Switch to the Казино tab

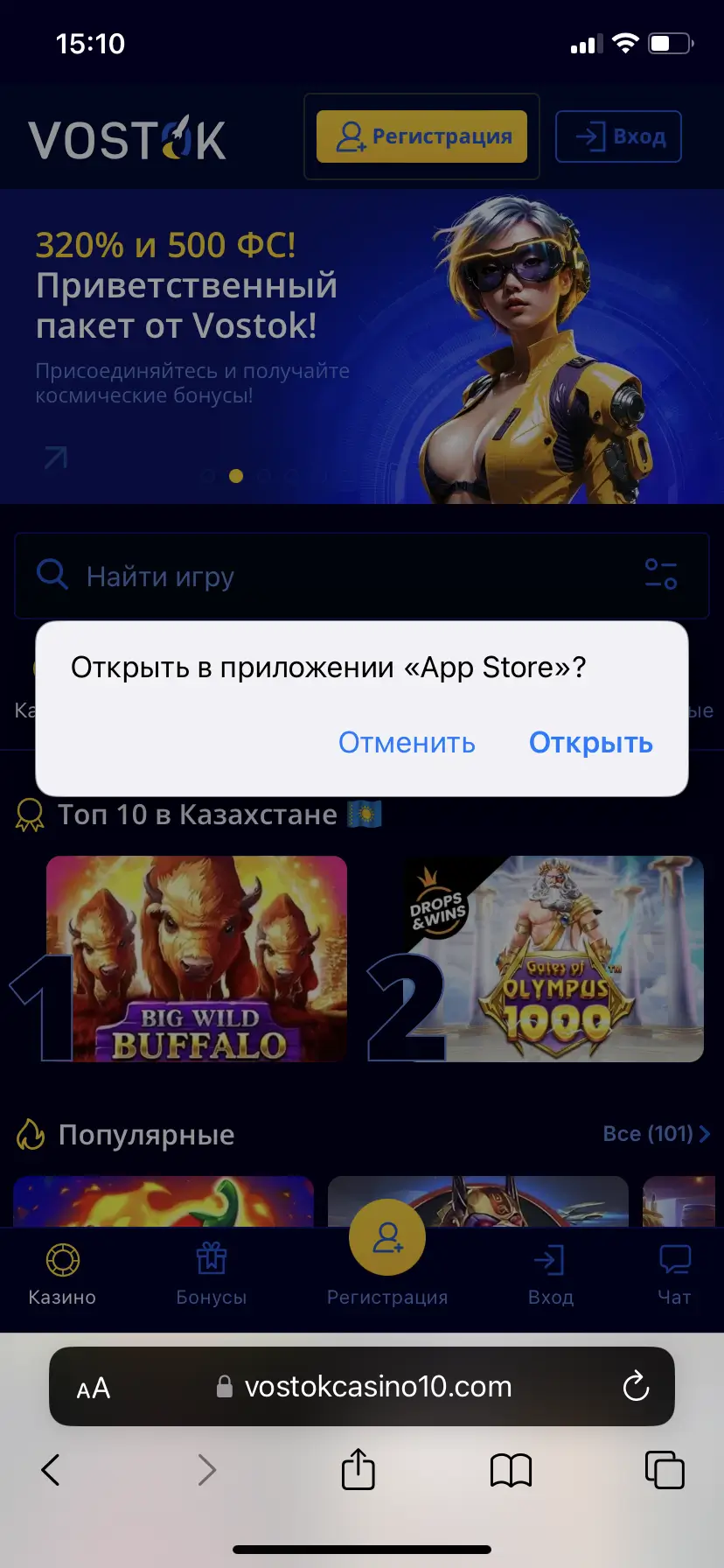pos(62,1275)
